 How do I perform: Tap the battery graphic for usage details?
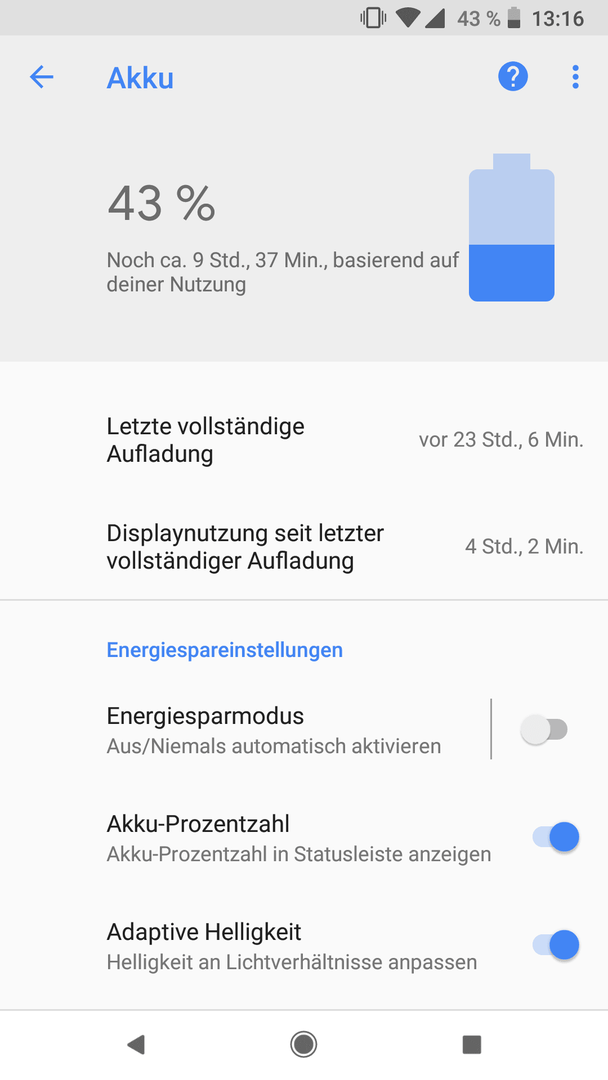click(512, 227)
